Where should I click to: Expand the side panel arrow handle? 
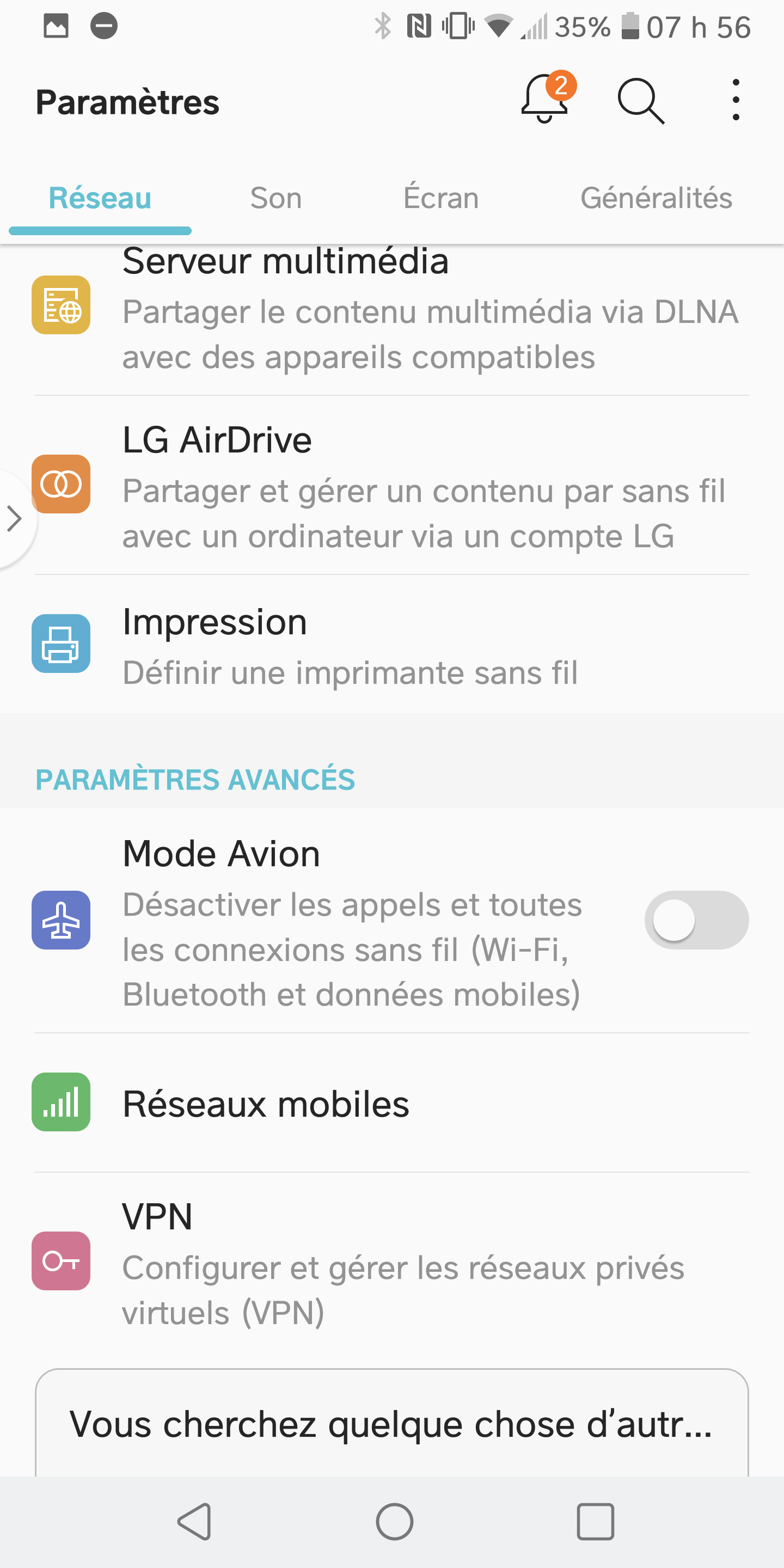tap(15, 519)
